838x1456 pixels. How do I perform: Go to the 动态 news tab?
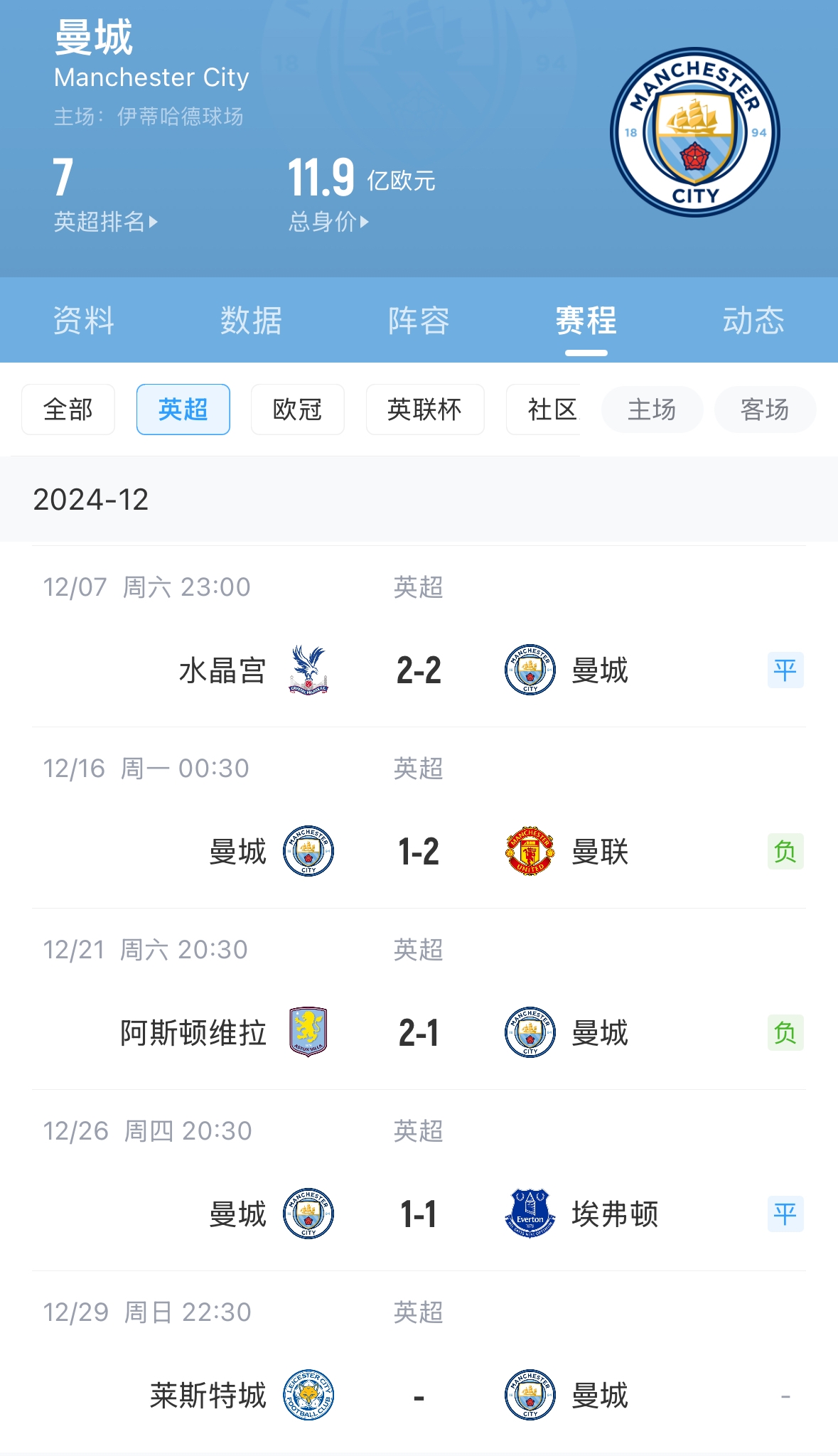coord(753,321)
